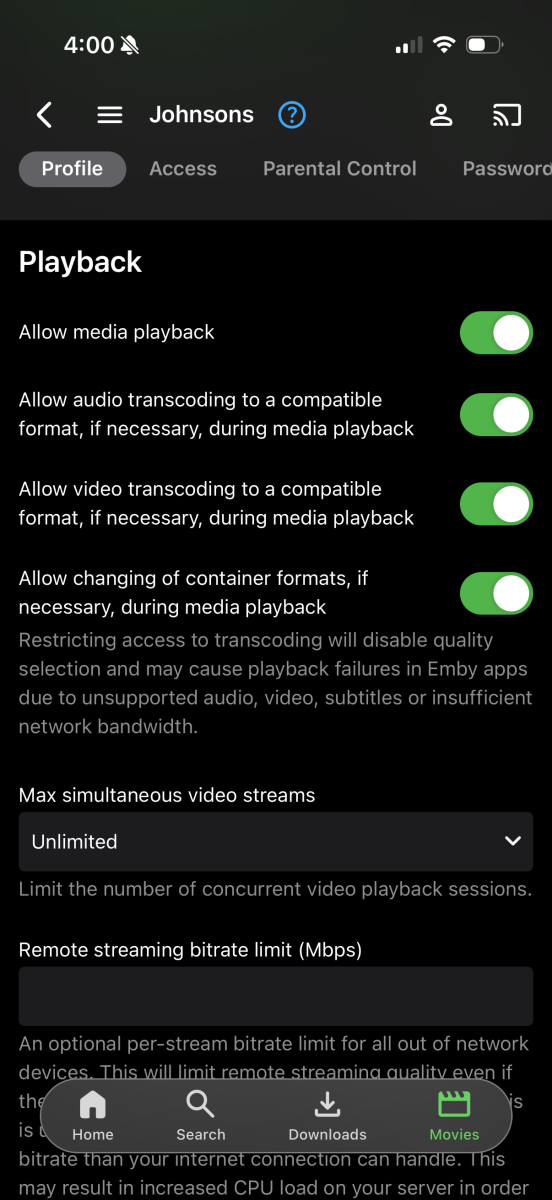Image resolution: width=552 pixels, height=1200 pixels.
Task: Open the help question mark icon
Action: pos(292,115)
